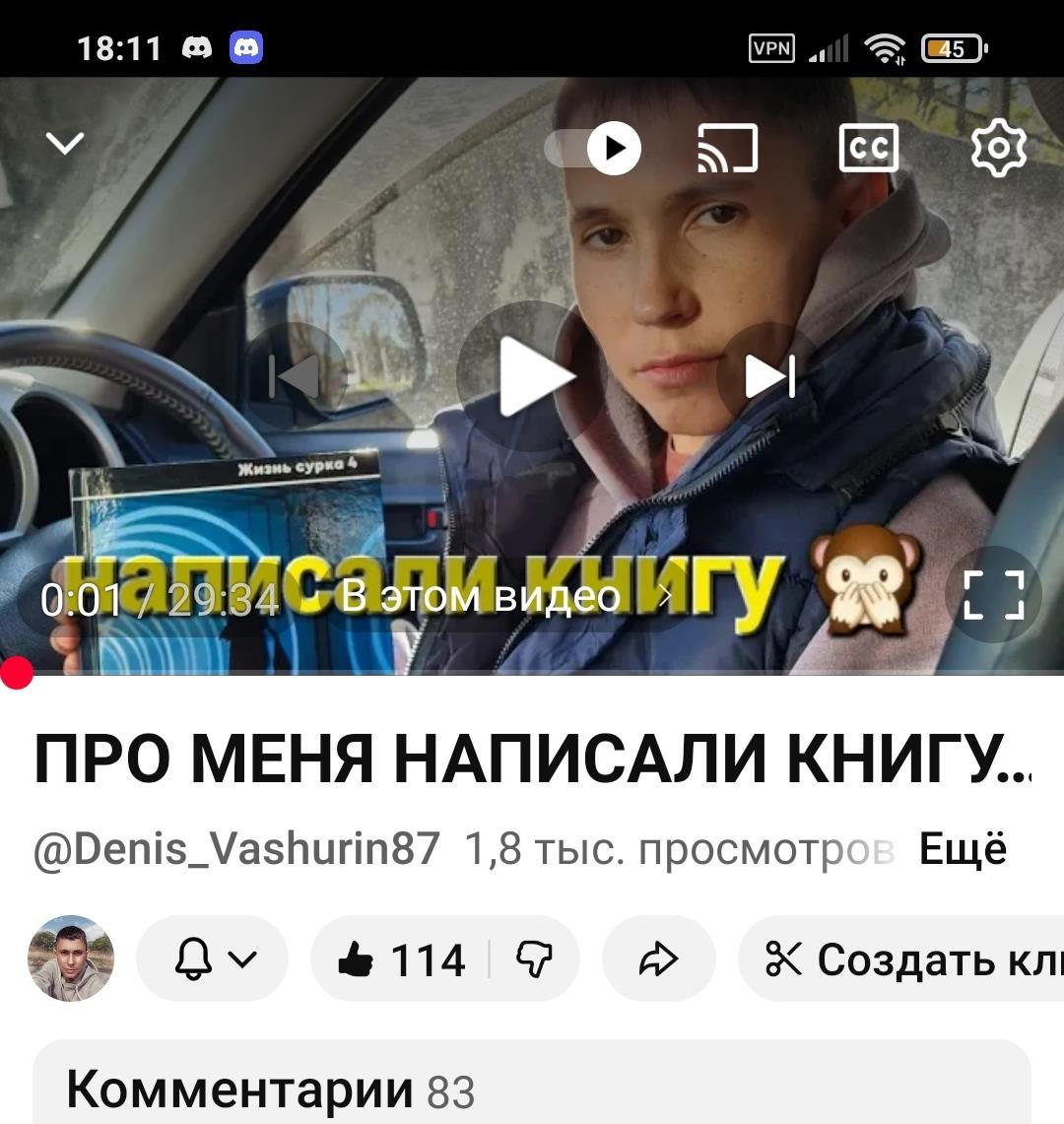Open the notification bell dropdown
Viewport: 1064px width, 1124px height.
(213, 959)
